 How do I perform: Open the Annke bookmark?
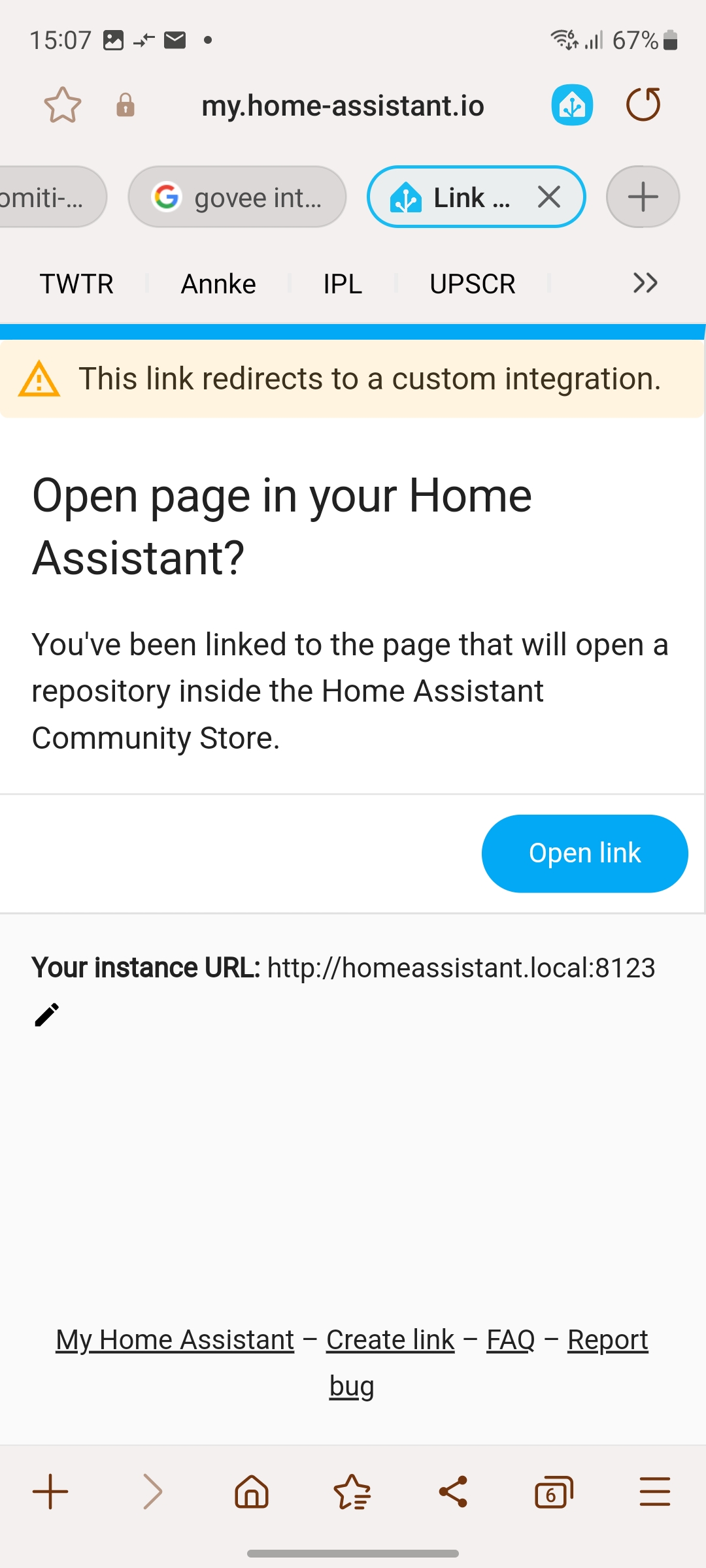[x=218, y=284]
